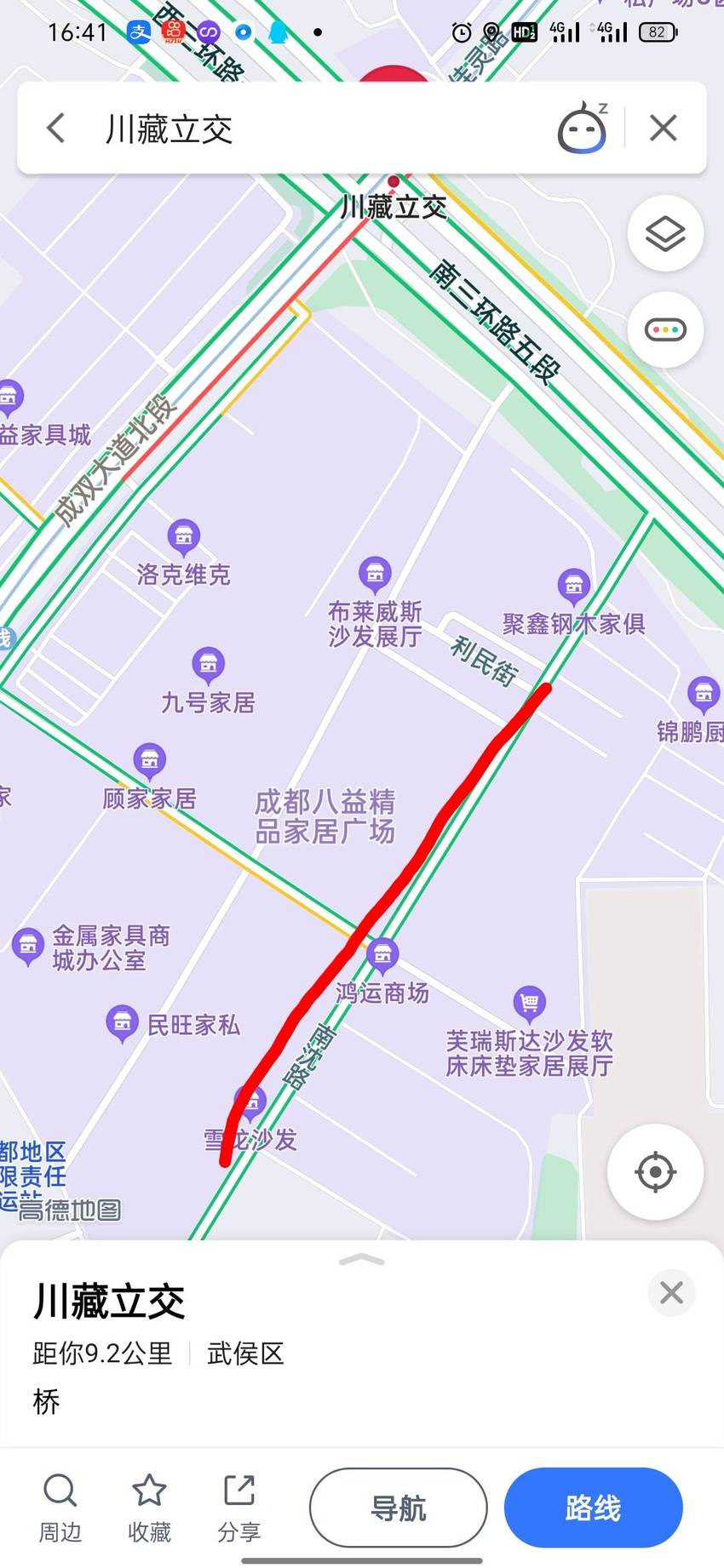Open the 九号家居 map pin

[209, 666]
